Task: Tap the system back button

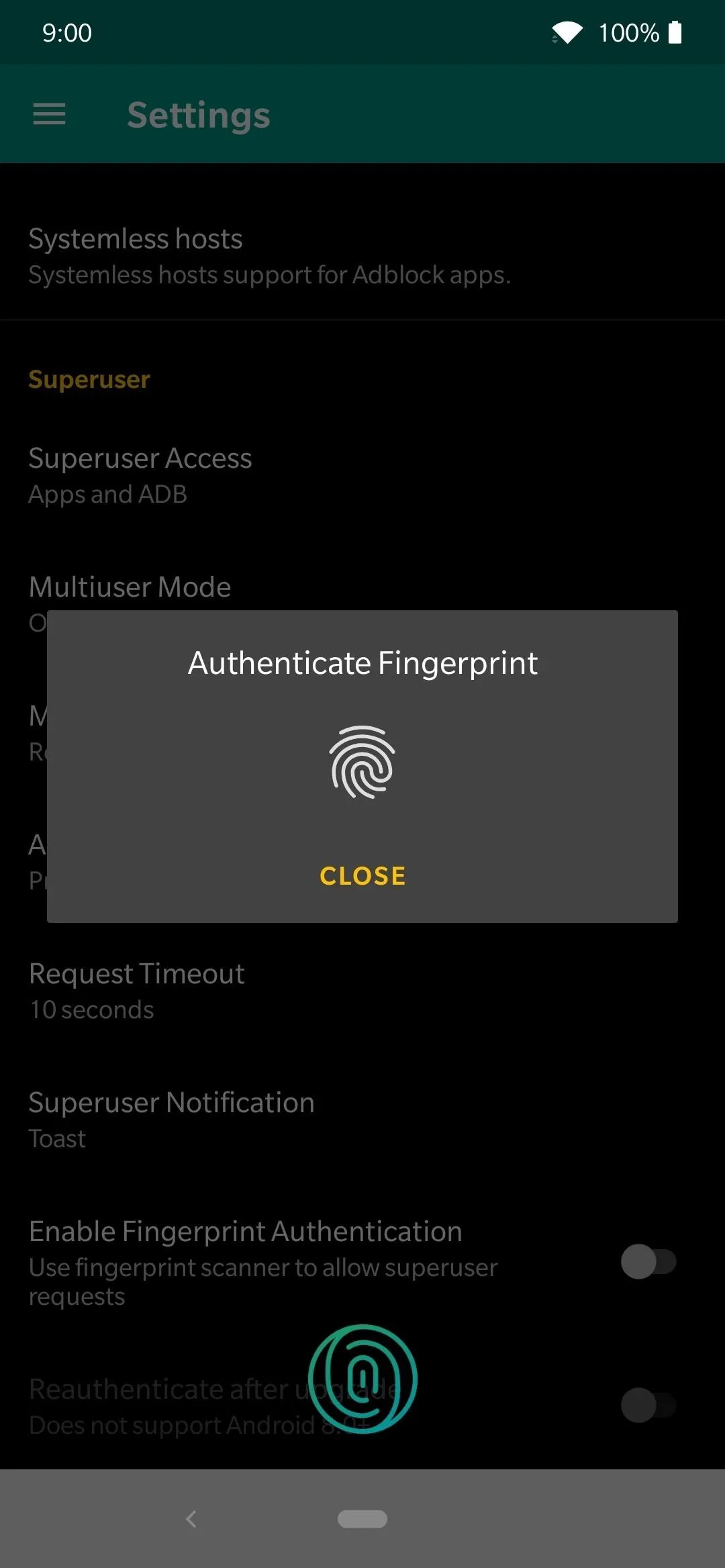Action: coord(191,1519)
